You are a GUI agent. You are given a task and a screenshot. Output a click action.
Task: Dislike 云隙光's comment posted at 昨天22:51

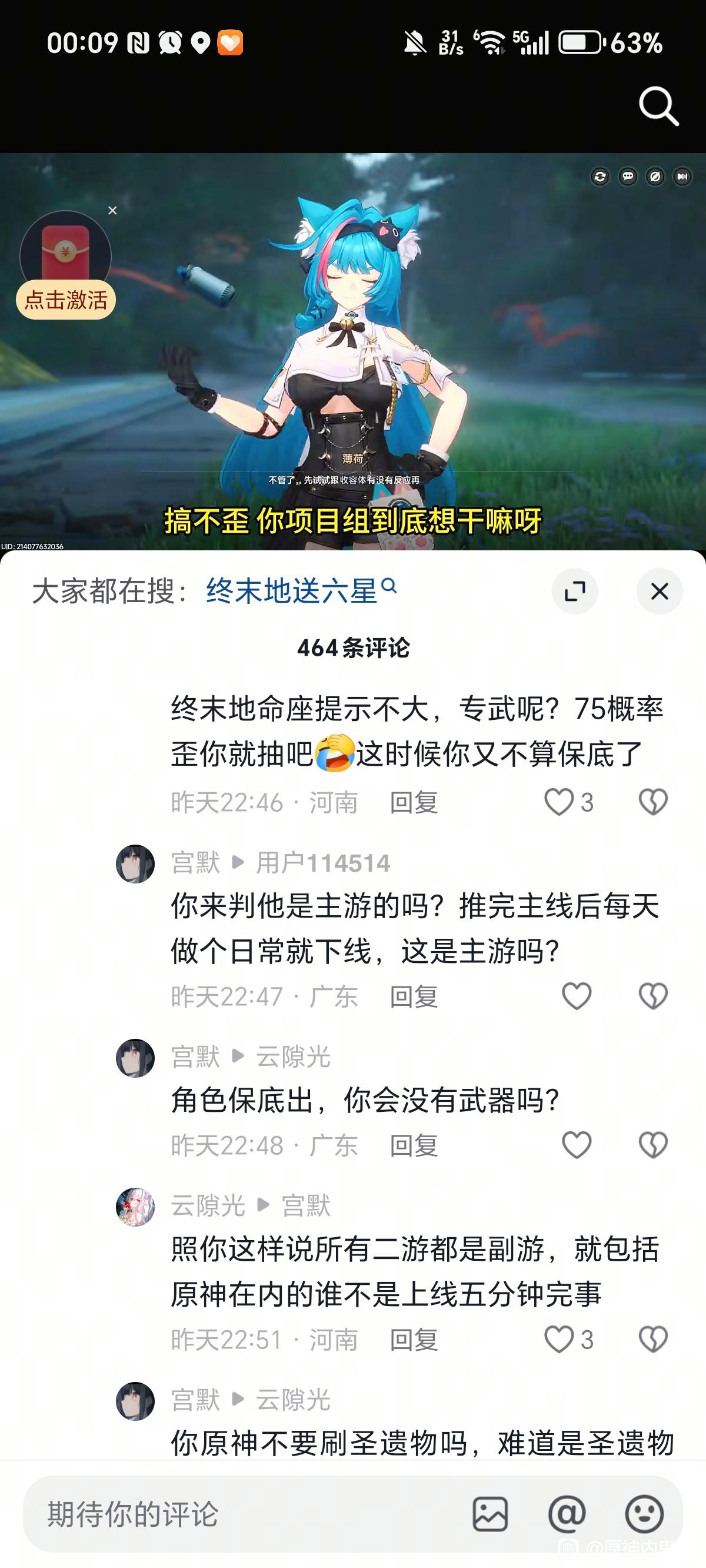pyautogui.click(x=653, y=1340)
